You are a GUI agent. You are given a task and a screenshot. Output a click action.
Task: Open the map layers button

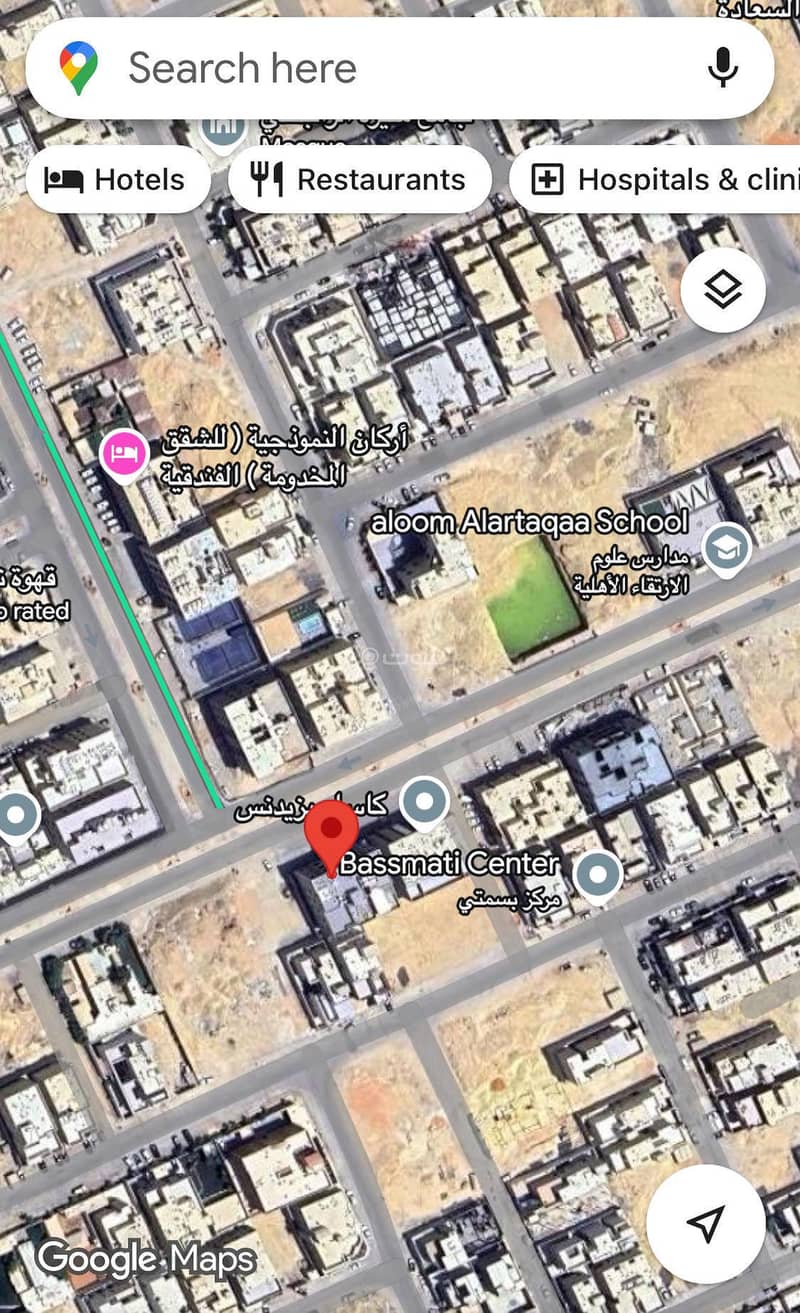pos(723,290)
